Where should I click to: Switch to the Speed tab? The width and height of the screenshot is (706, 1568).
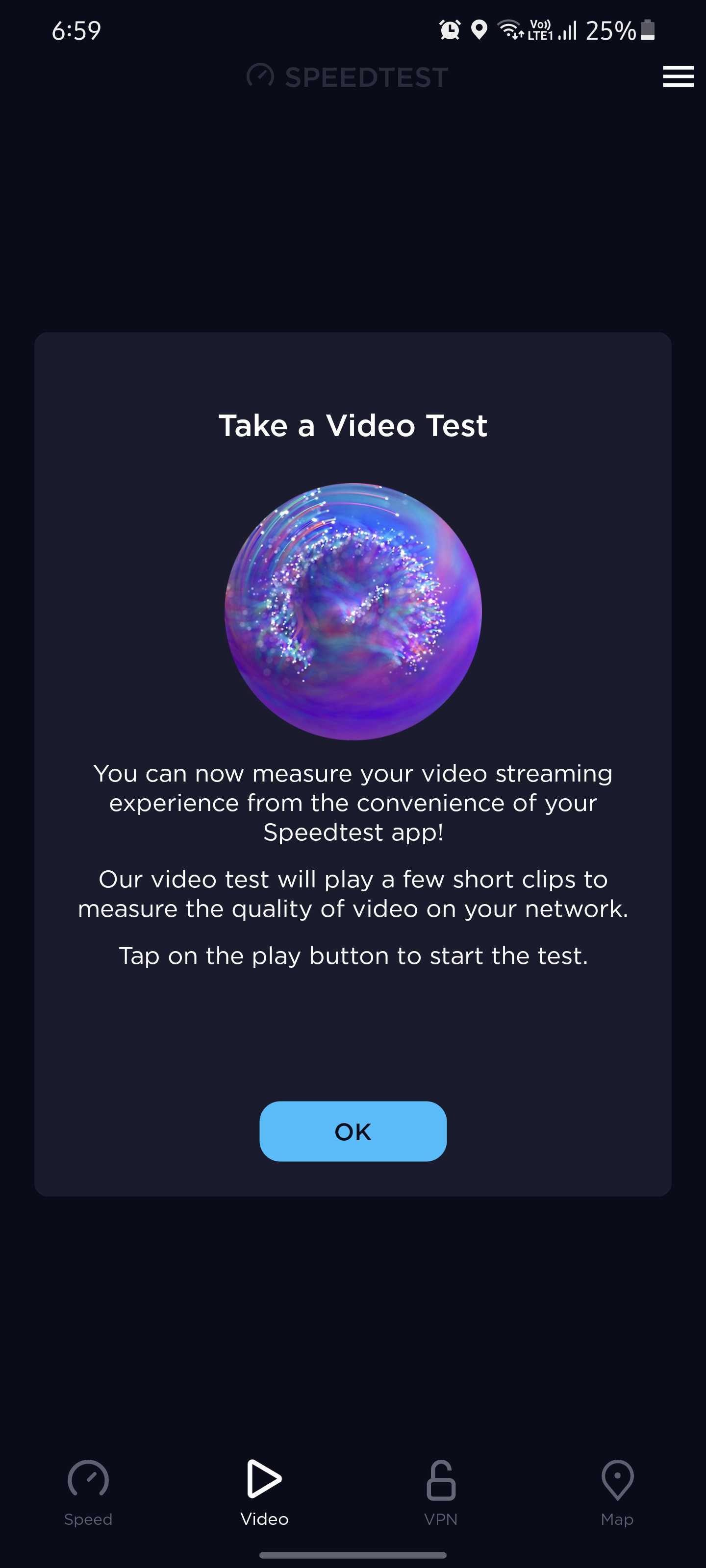pyautogui.click(x=88, y=1491)
